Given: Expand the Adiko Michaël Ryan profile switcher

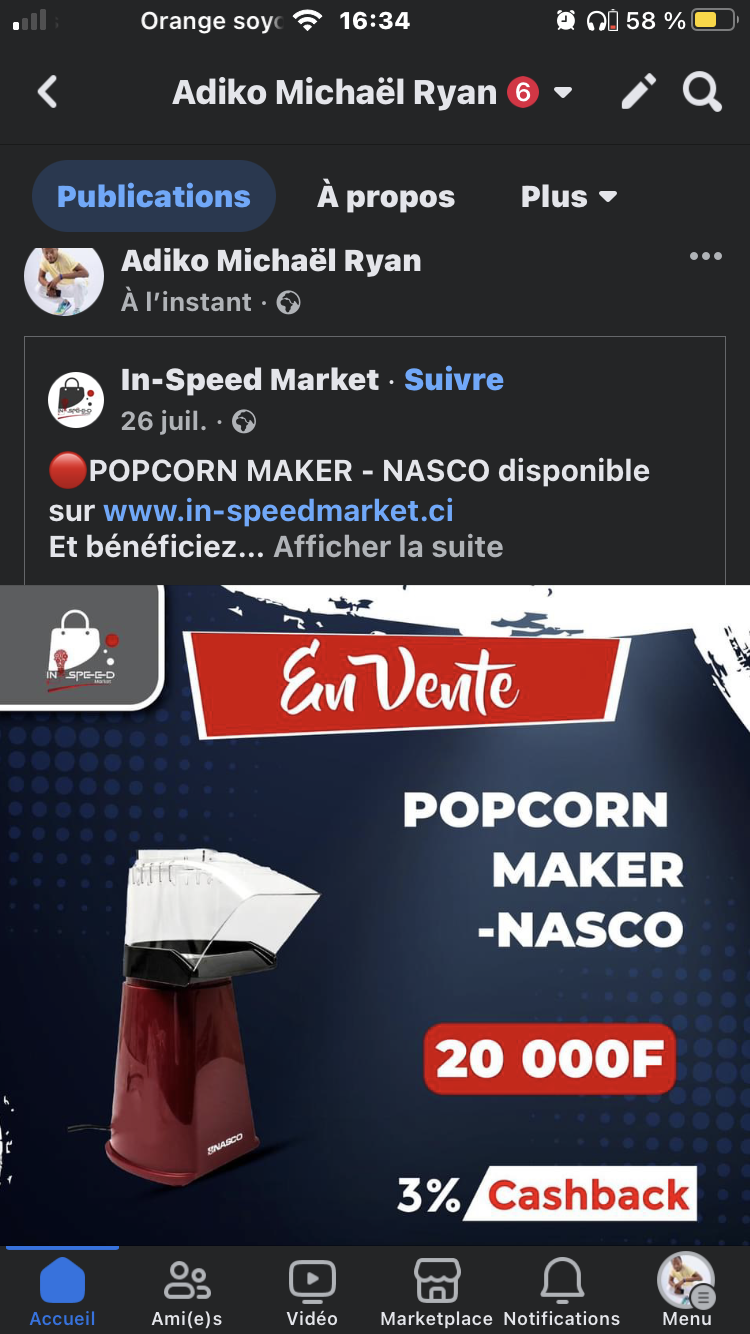Looking at the screenshot, I should [563, 93].
